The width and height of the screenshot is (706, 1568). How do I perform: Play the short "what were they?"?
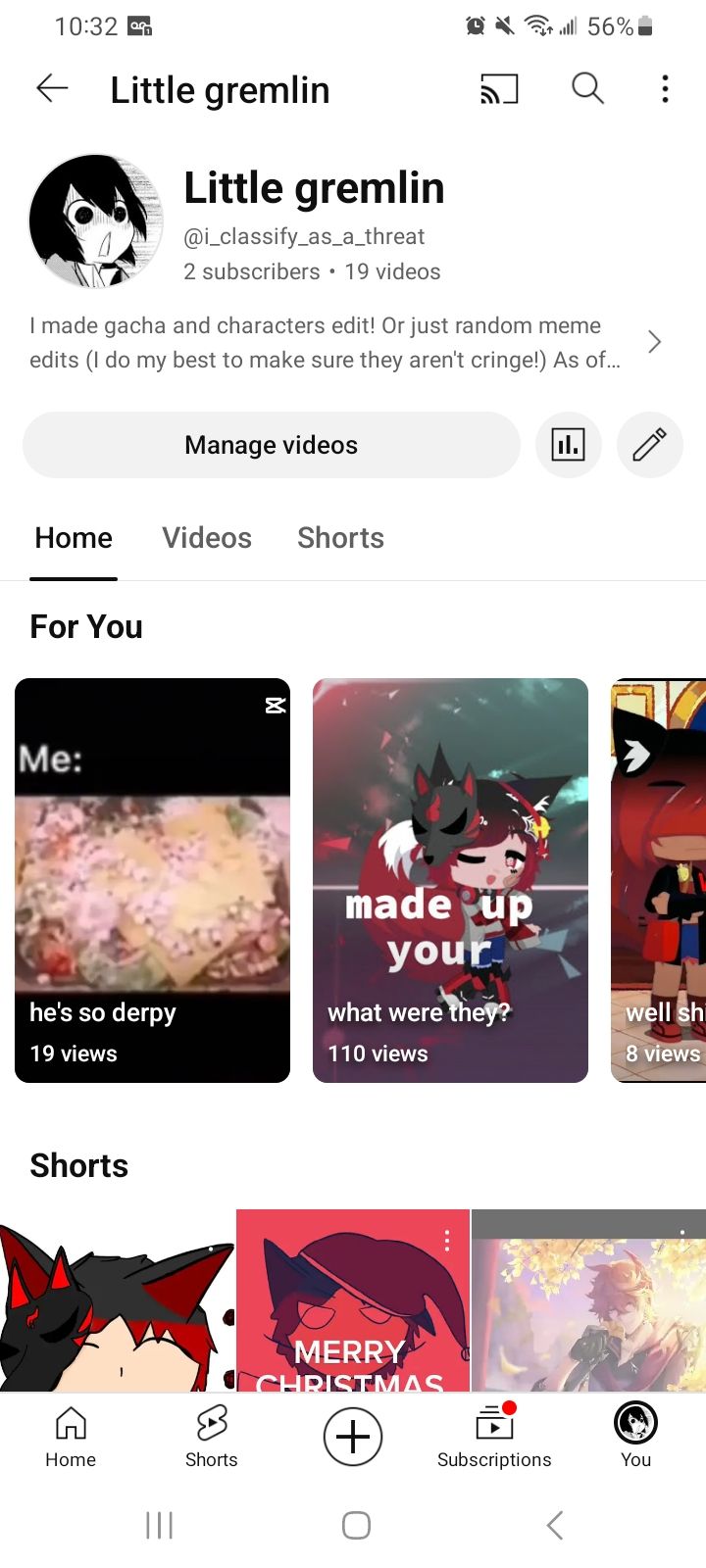click(x=450, y=880)
